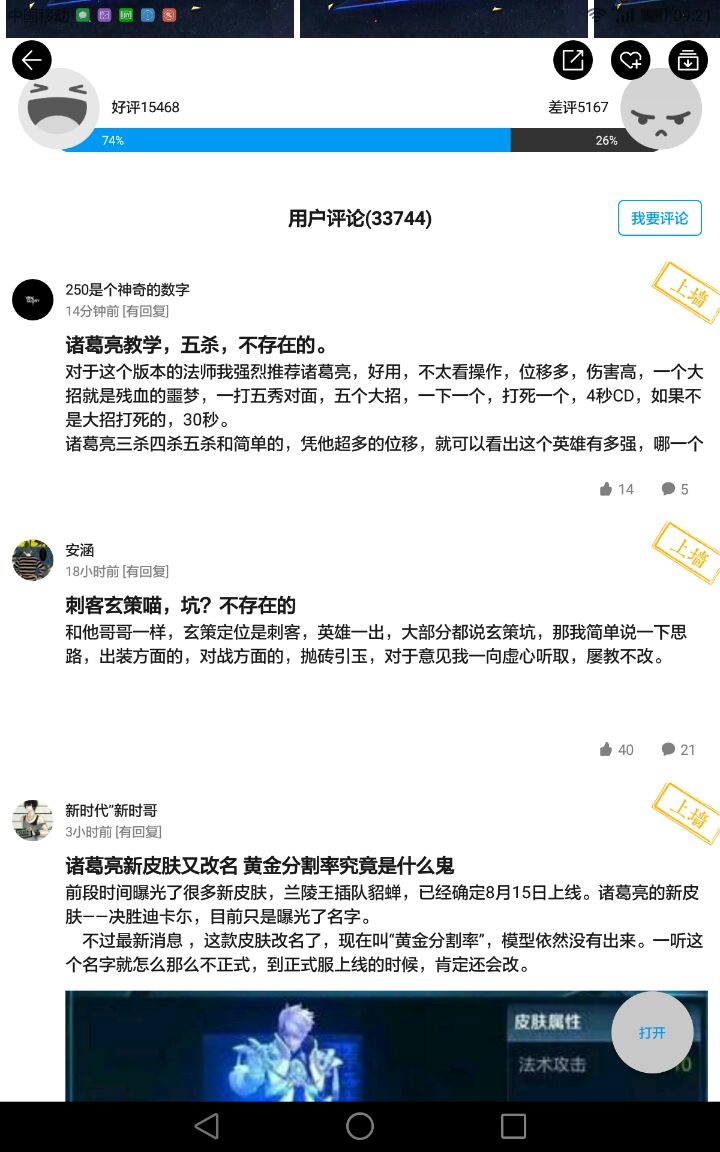The image size is (720, 1152).
Task: Tap the floating 打开 button
Action: coord(652,1032)
